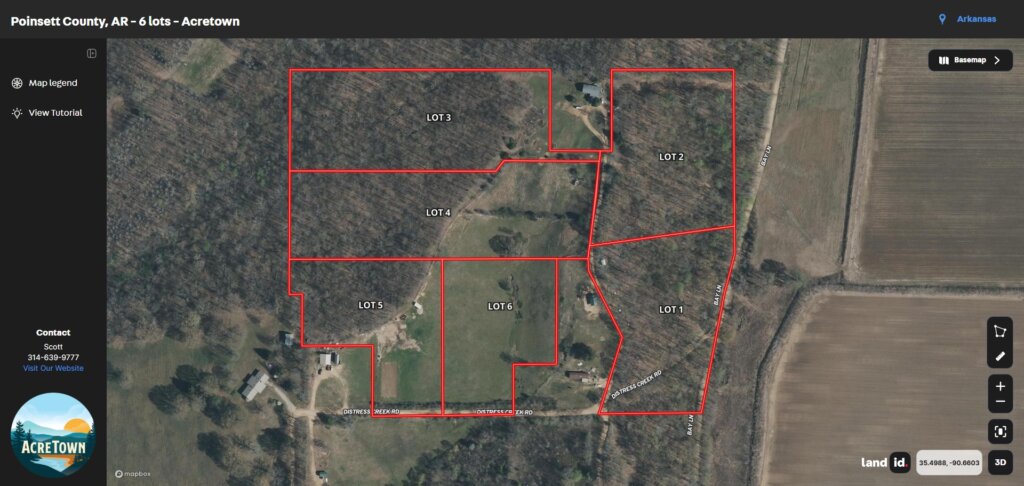Image resolution: width=1024 pixels, height=486 pixels.
Task: Open the Visit Our Website link
Action: pyautogui.click(x=53, y=368)
